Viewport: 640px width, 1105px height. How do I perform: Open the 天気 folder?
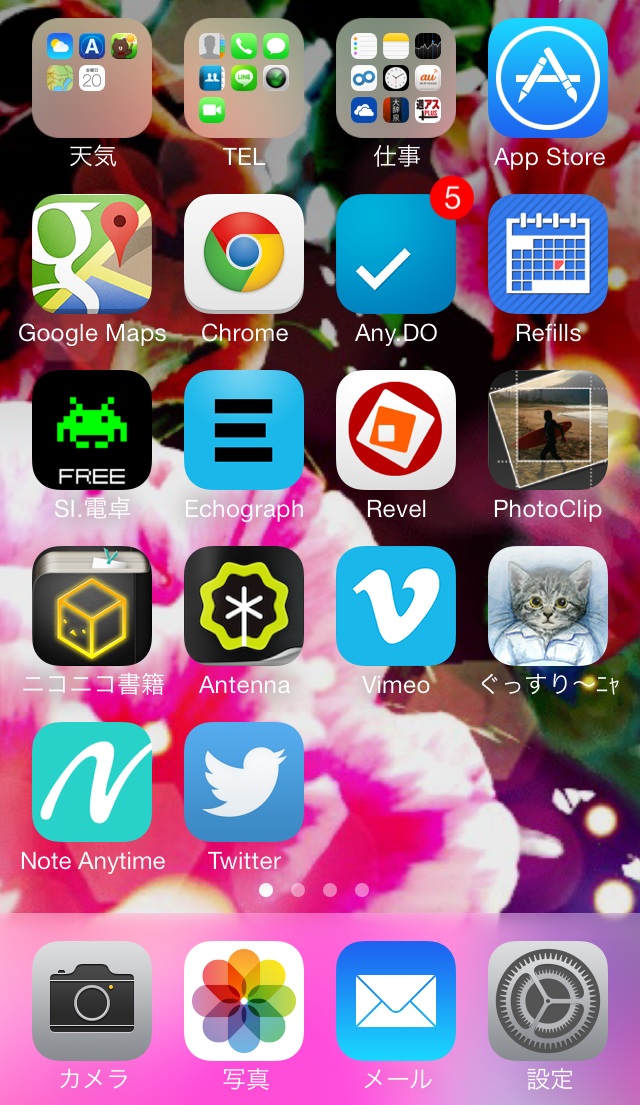[92, 78]
